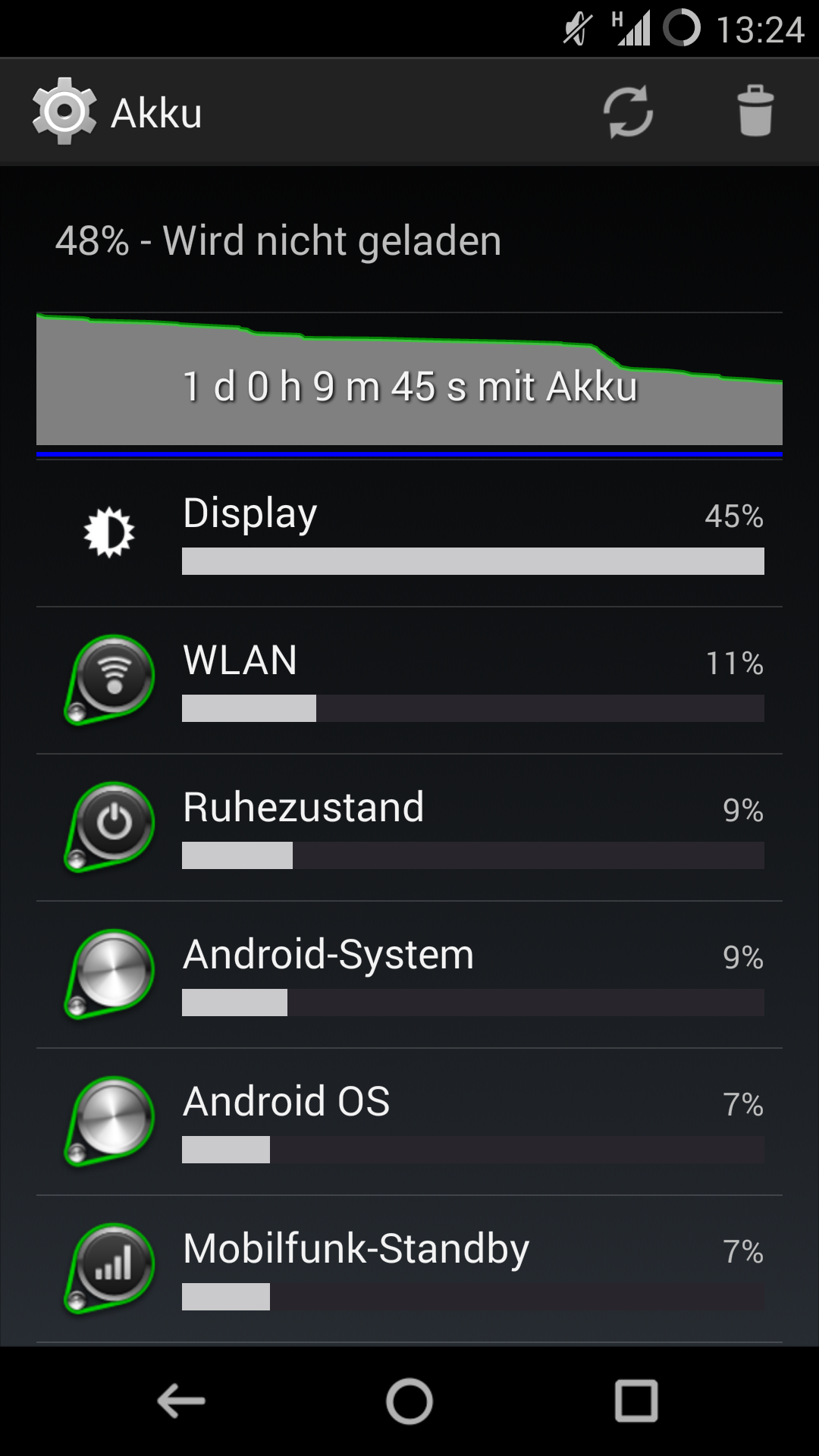The image size is (819, 1456).
Task: Tap the trash icon to reset stats
Action: point(755,113)
